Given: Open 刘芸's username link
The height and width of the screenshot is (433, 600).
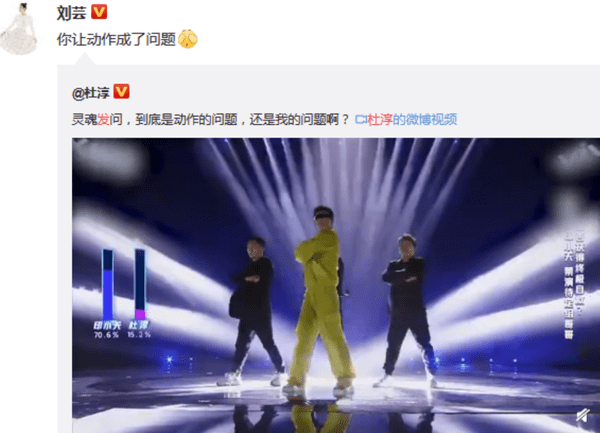Looking at the screenshot, I should point(70,12).
